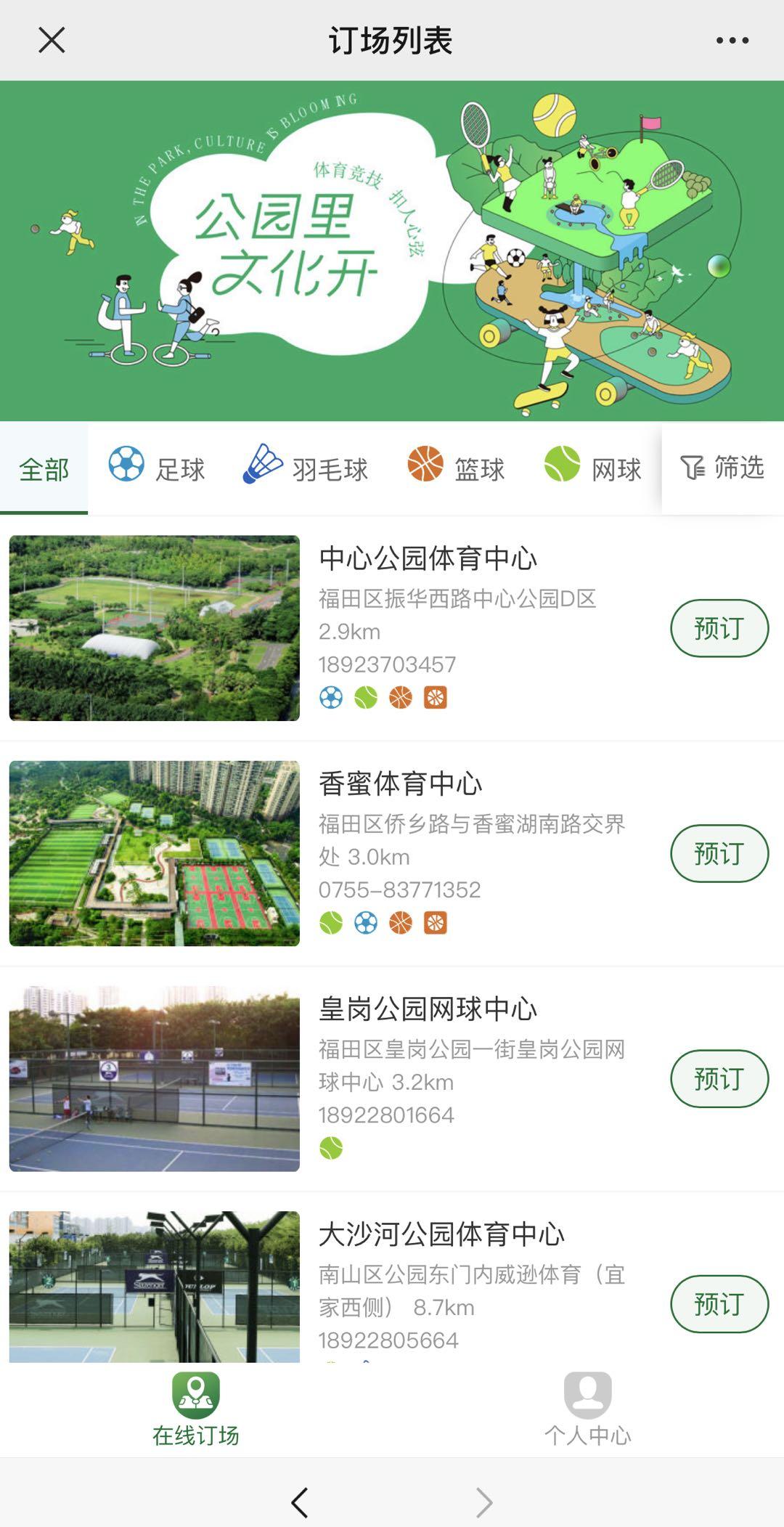Reserve a court at 皇岗公园网球中心
Image resolution: width=784 pixels, height=1527 pixels.
[719, 1078]
